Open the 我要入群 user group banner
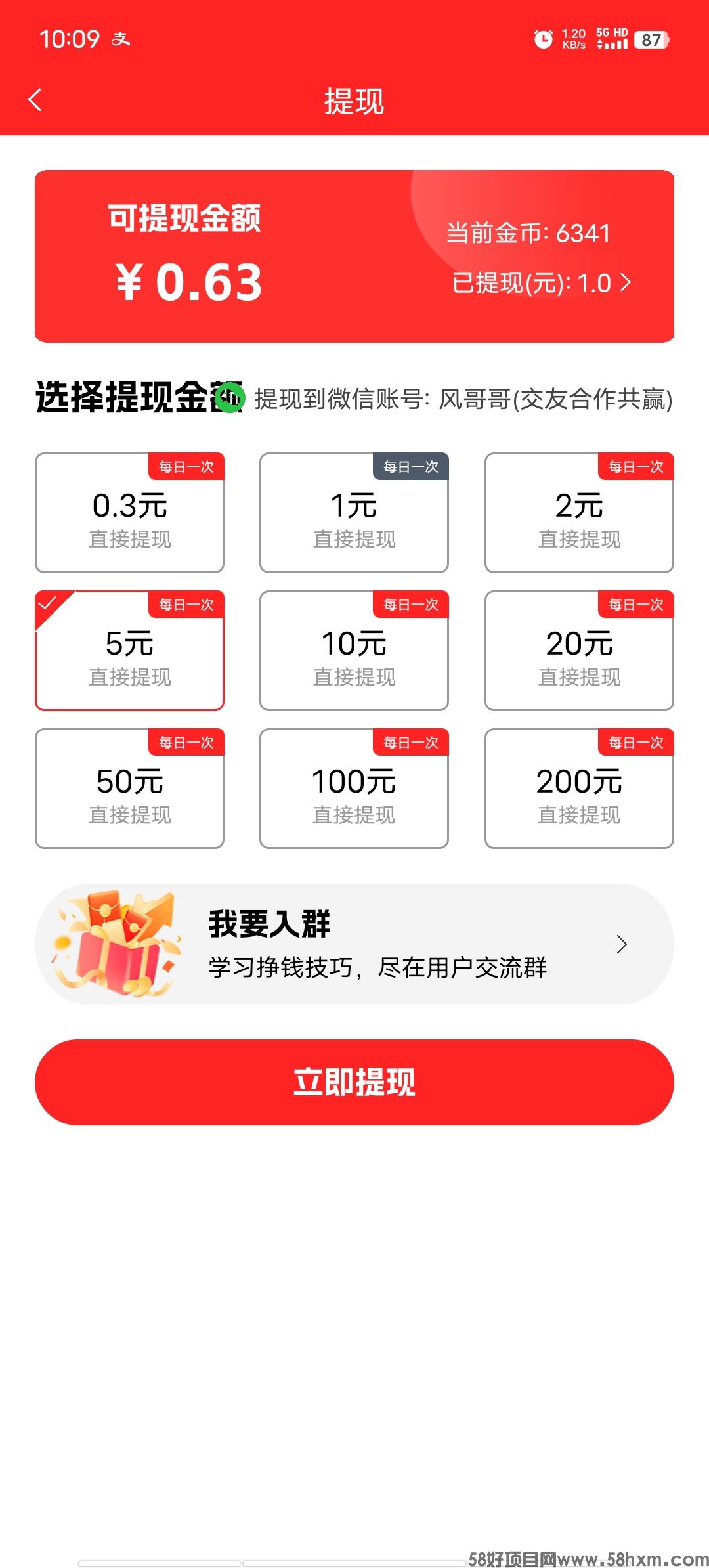The height and width of the screenshot is (1568, 709). [354, 944]
